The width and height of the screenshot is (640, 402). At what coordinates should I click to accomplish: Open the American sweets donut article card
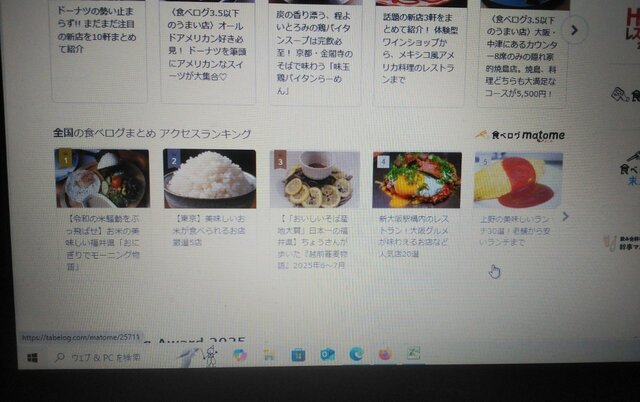[209, 45]
